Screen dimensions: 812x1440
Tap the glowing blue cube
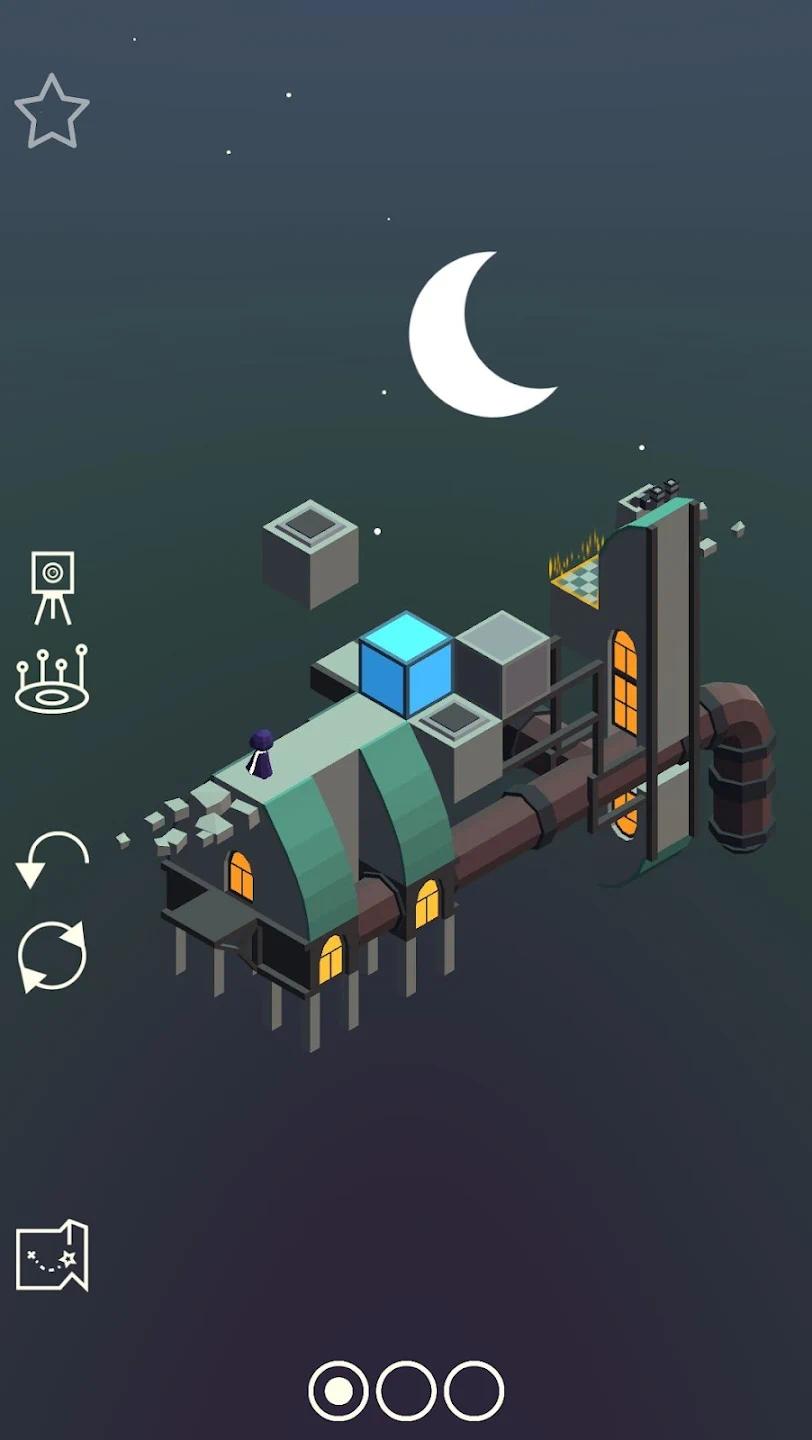point(405,665)
